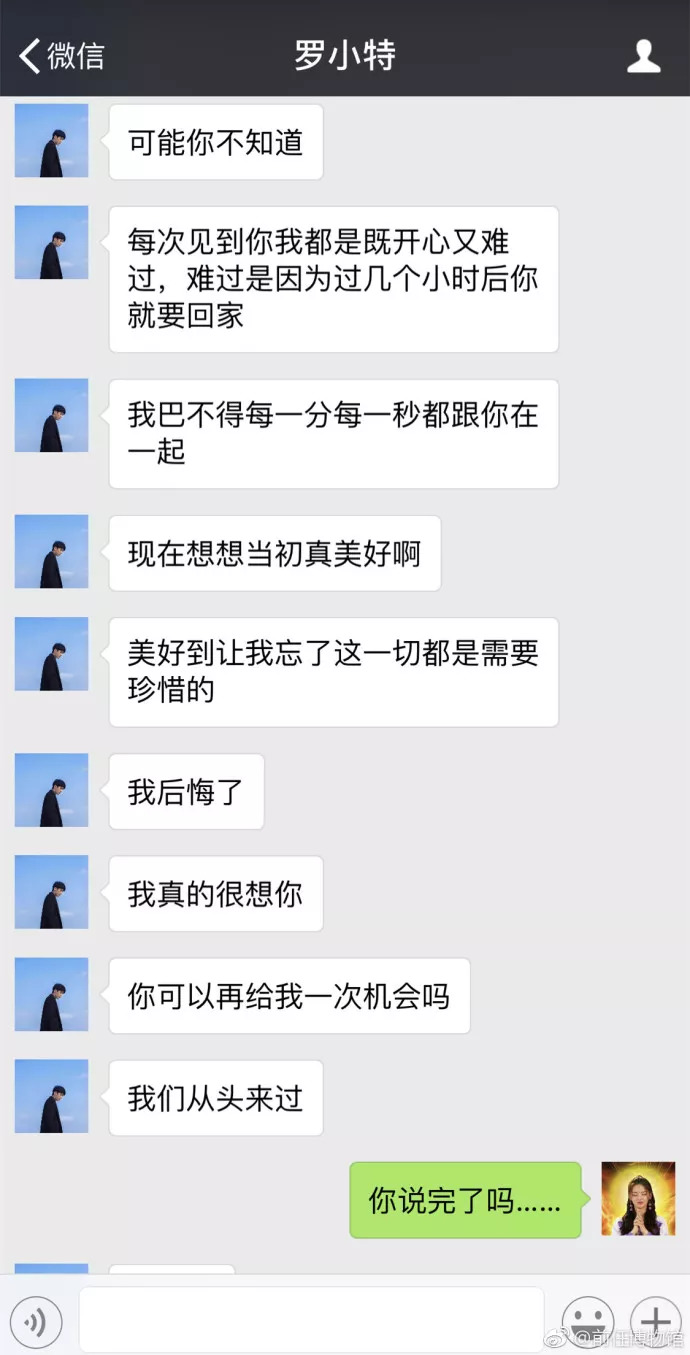Focus the message text field
Image resolution: width=690 pixels, height=1355 pixels.
[311, 1320]
